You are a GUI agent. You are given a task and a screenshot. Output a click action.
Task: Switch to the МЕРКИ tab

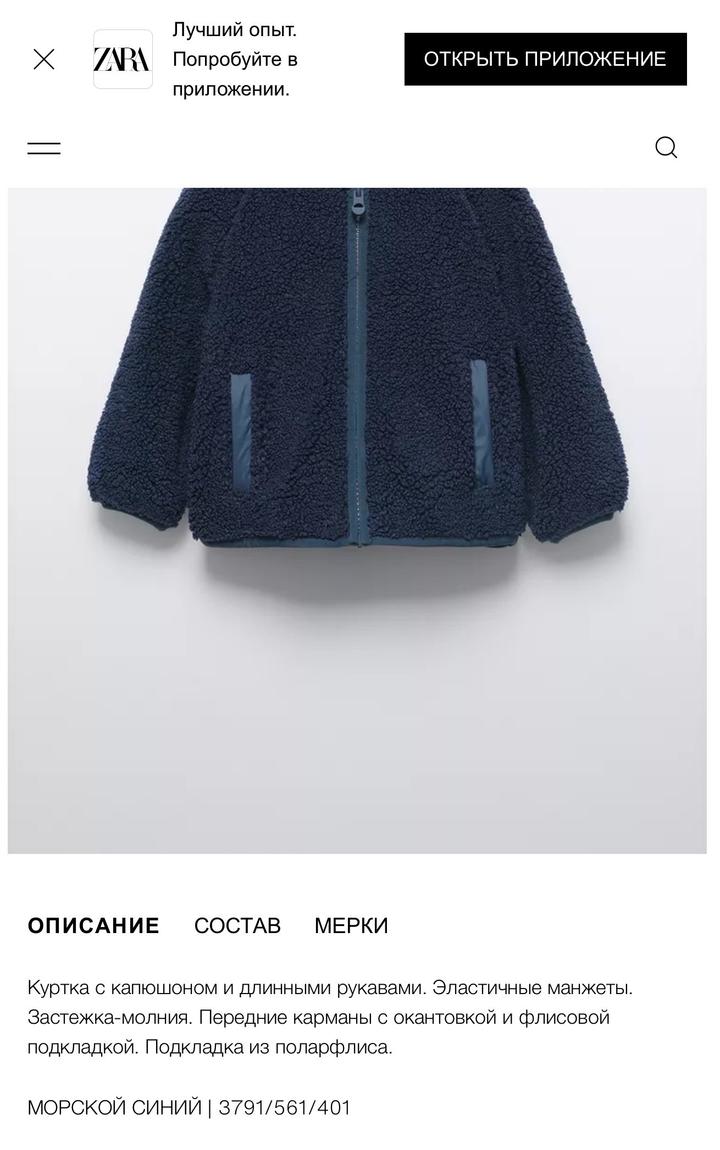(351, 926)
